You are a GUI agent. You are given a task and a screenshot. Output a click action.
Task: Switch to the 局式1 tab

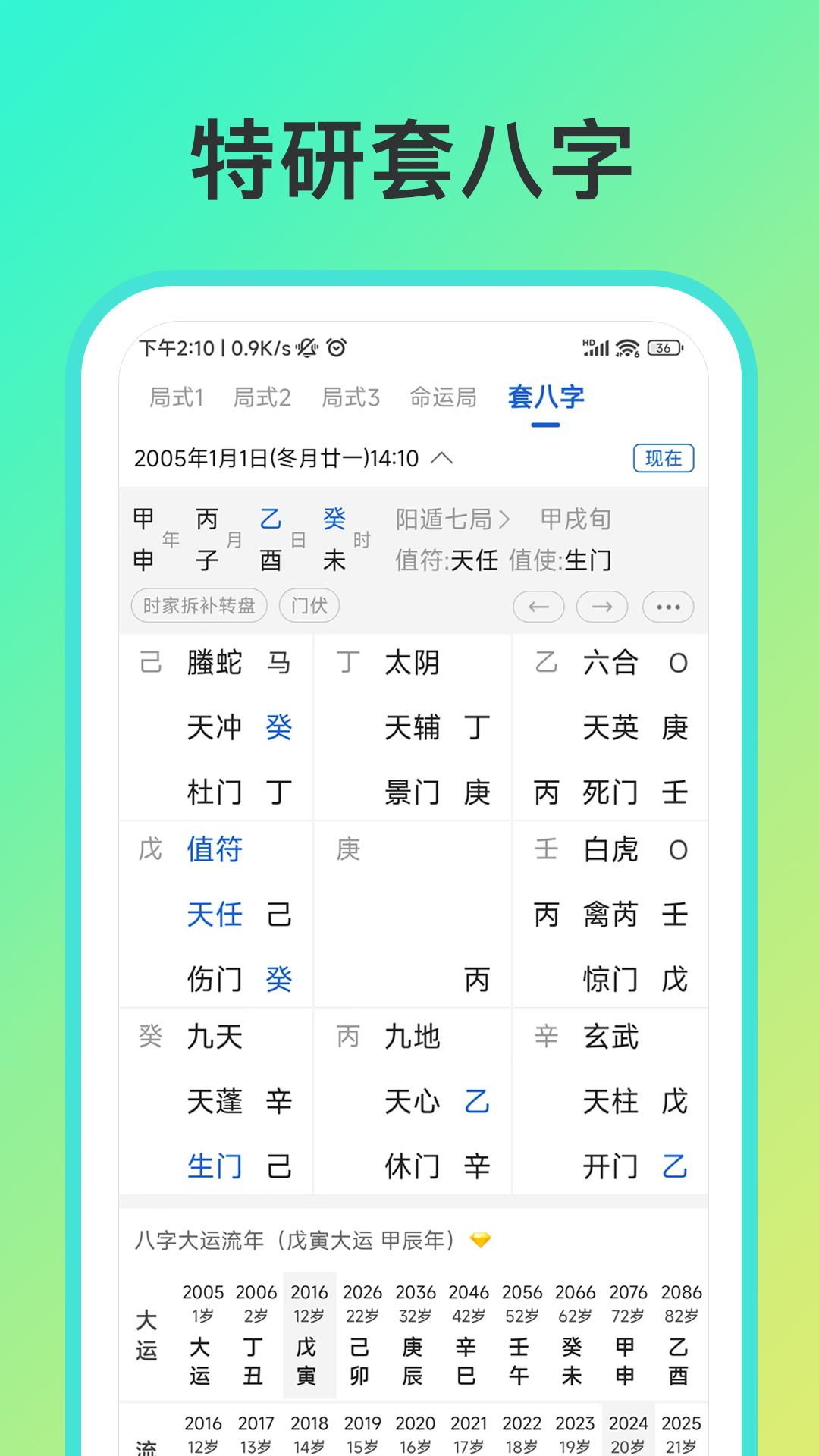[177, 397]
